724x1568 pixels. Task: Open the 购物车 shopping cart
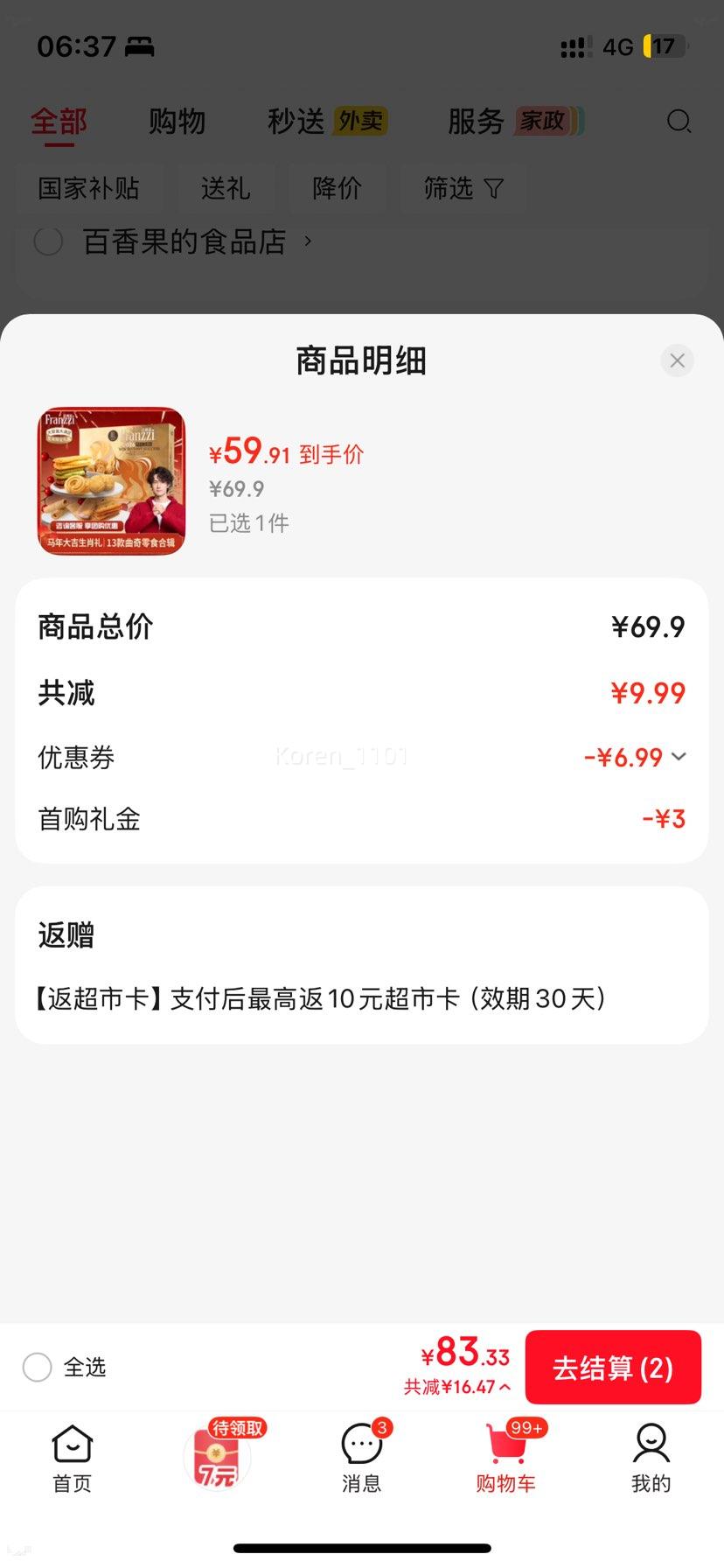(x=505, y=1454)
